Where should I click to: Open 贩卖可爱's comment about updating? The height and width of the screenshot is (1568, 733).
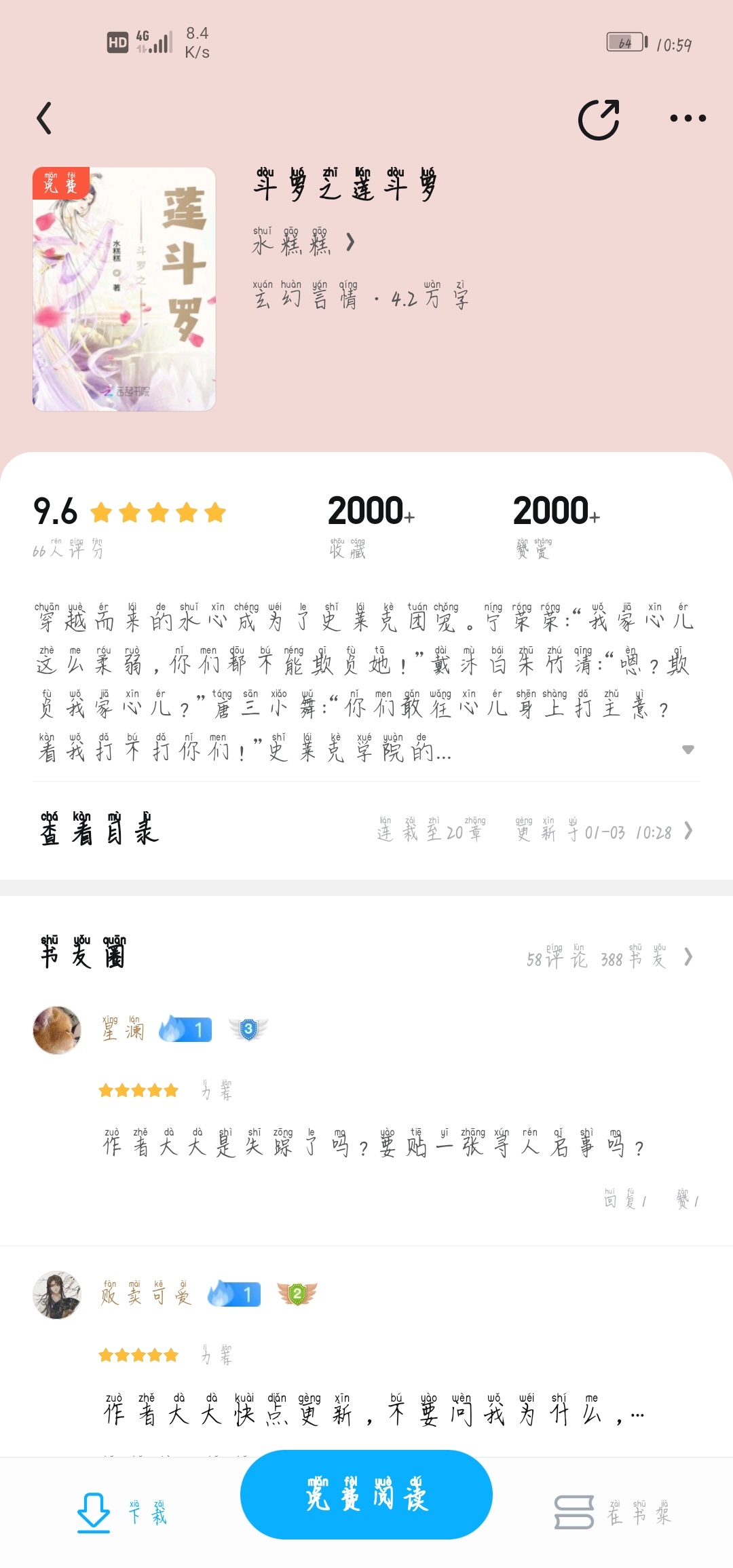coord(373,1413)
